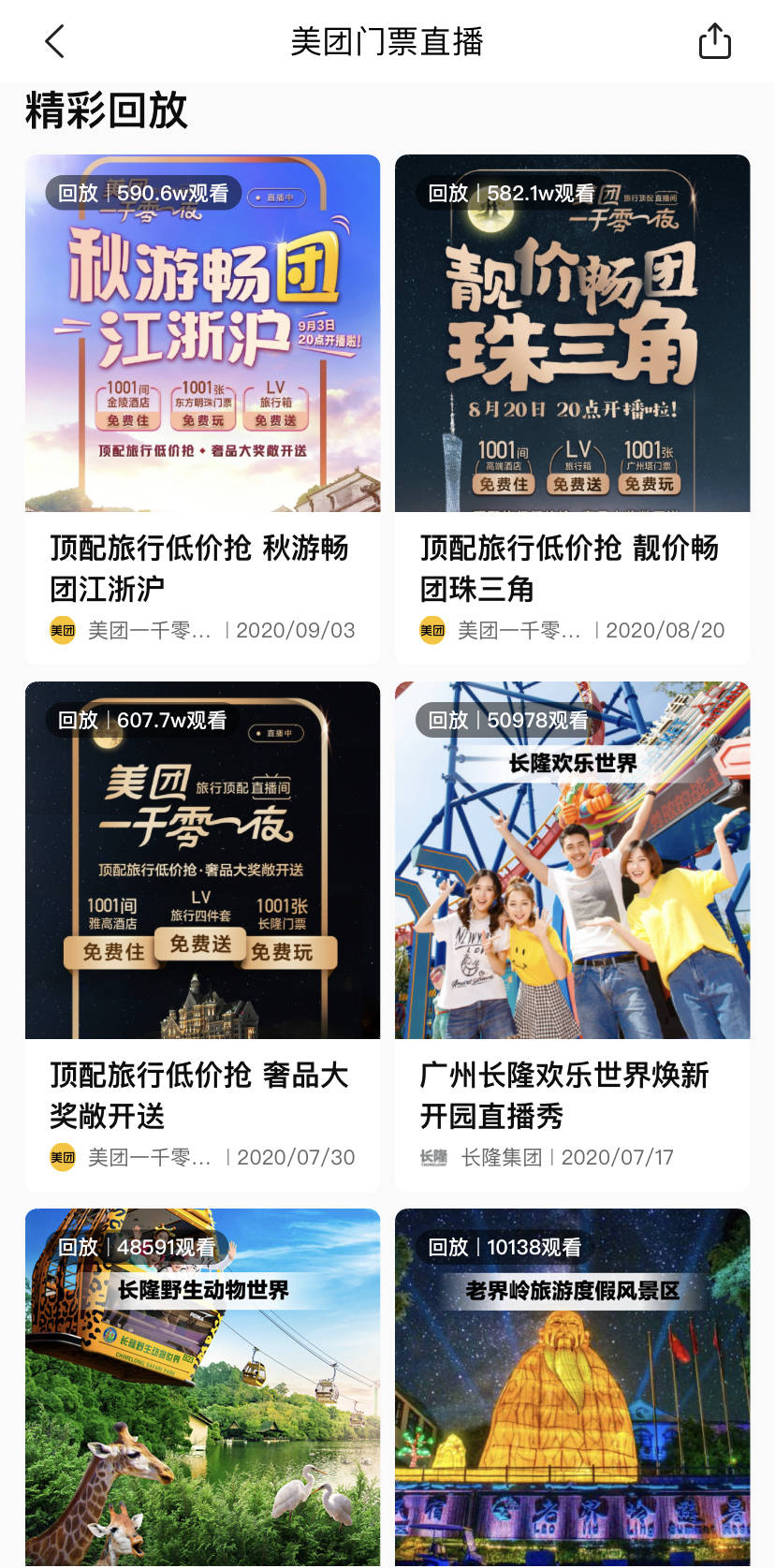Play the 老界岭旅游度假风景区 replay thumbnail
The image size is (775, 1568).
(572, 1385)
